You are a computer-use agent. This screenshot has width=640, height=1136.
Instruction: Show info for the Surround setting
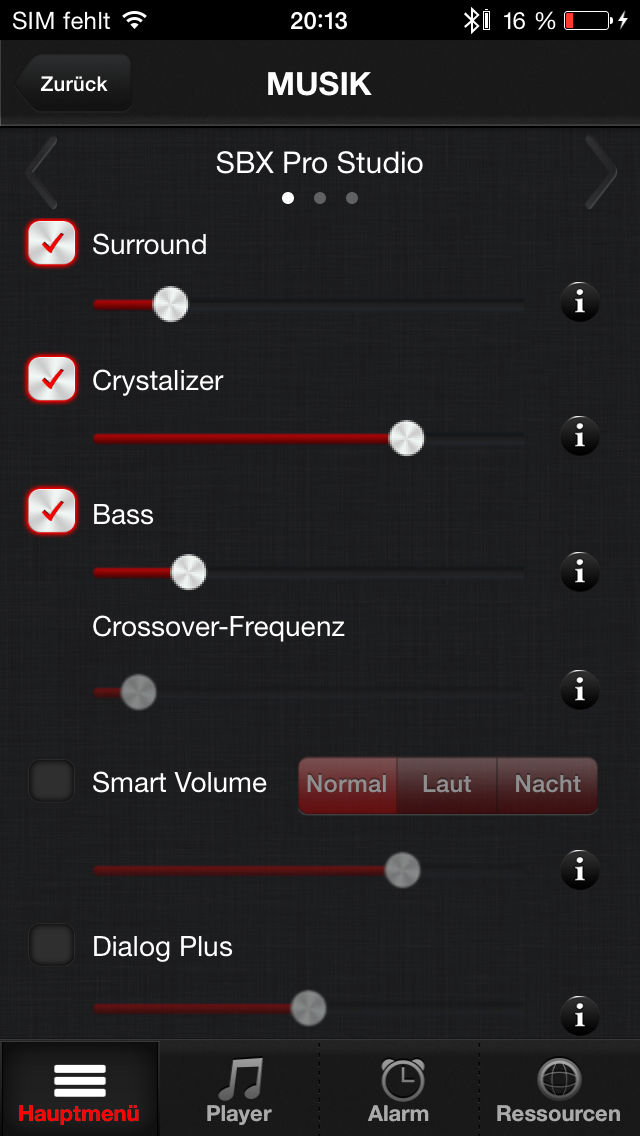click(x=580, y=303)
